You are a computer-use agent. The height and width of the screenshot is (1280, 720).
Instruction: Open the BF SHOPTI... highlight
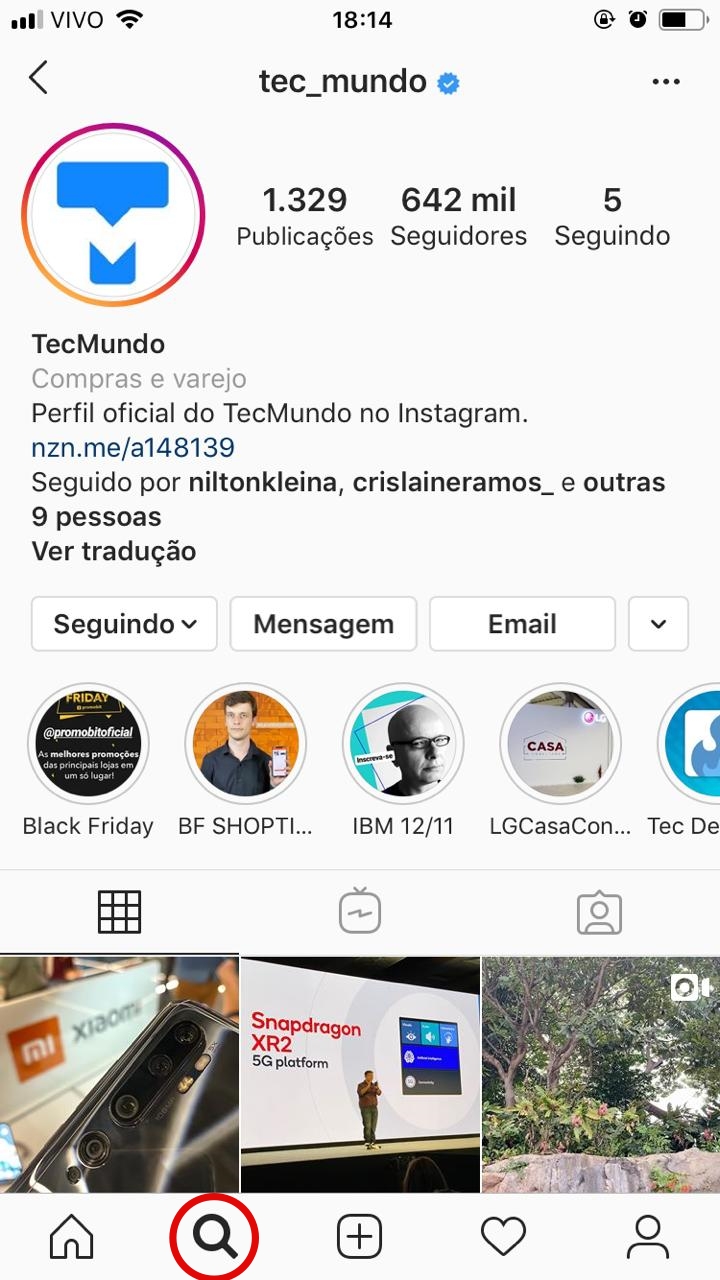click(x=245, y=745)
